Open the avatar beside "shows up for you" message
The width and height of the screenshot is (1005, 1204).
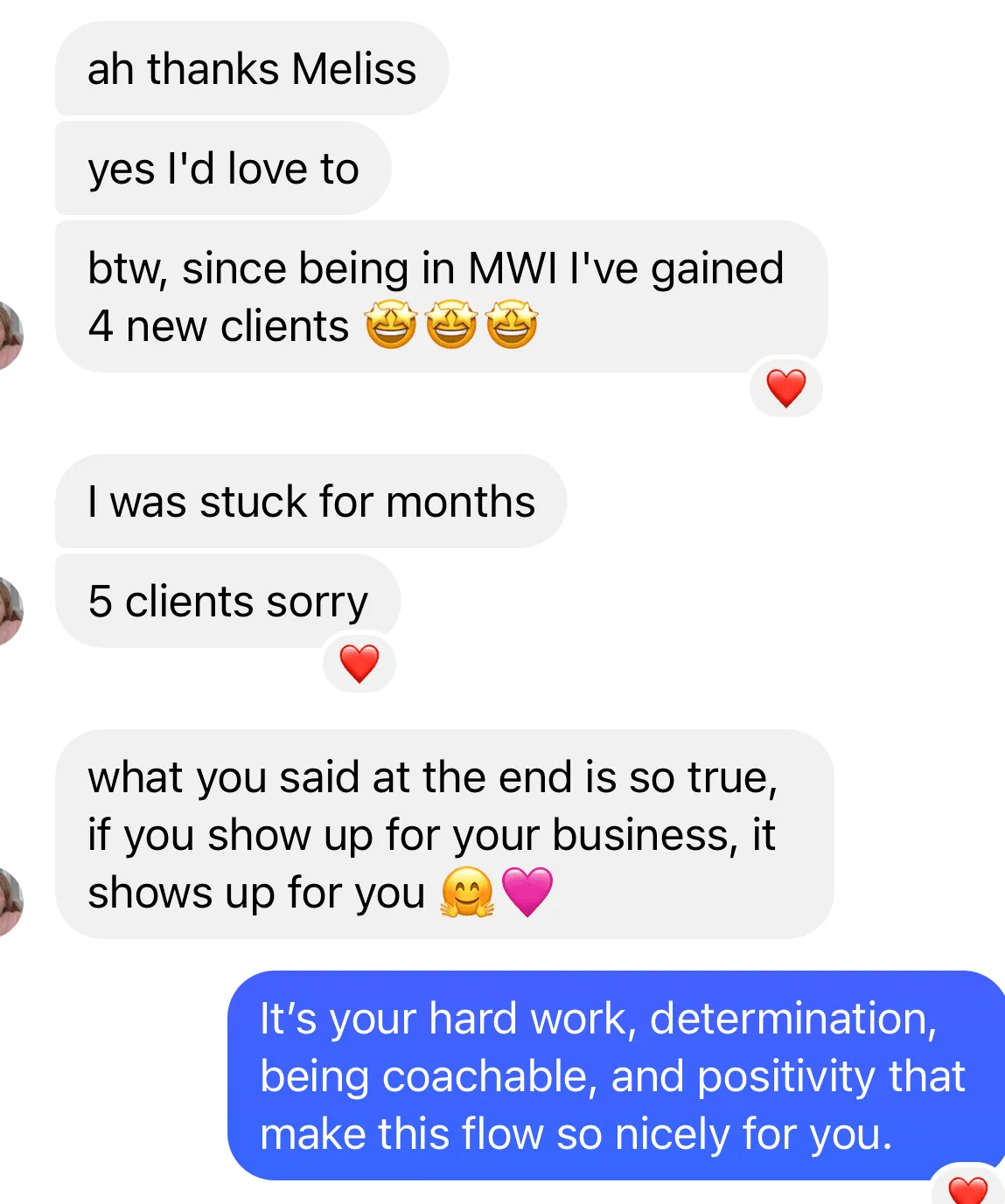(x=10, y=901)
